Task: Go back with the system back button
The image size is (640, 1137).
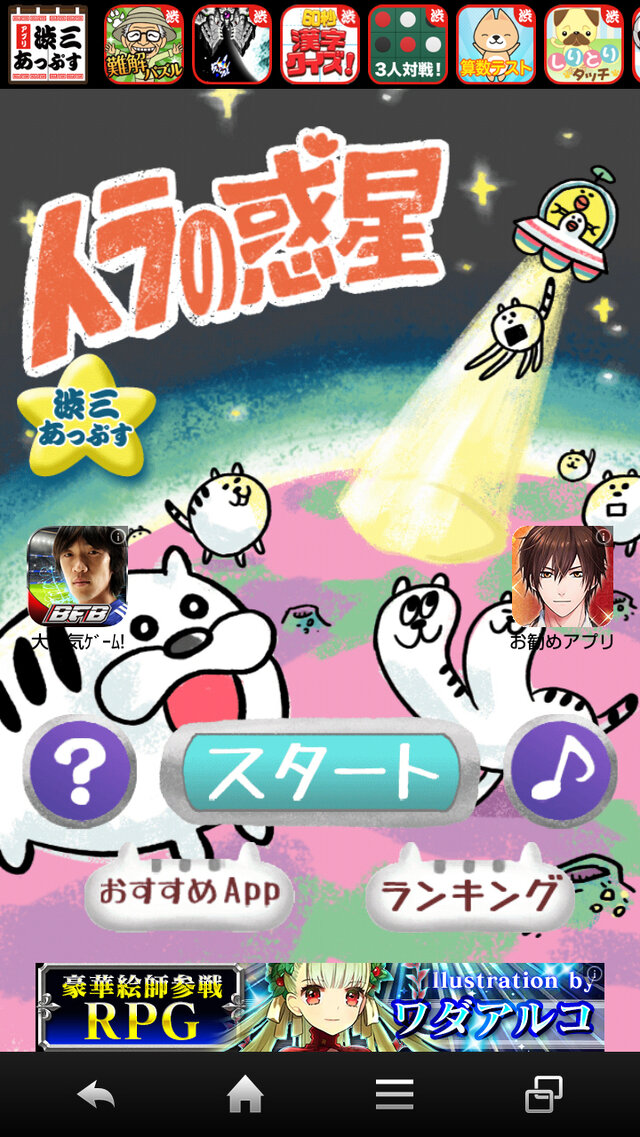Action: (96, 1096)
